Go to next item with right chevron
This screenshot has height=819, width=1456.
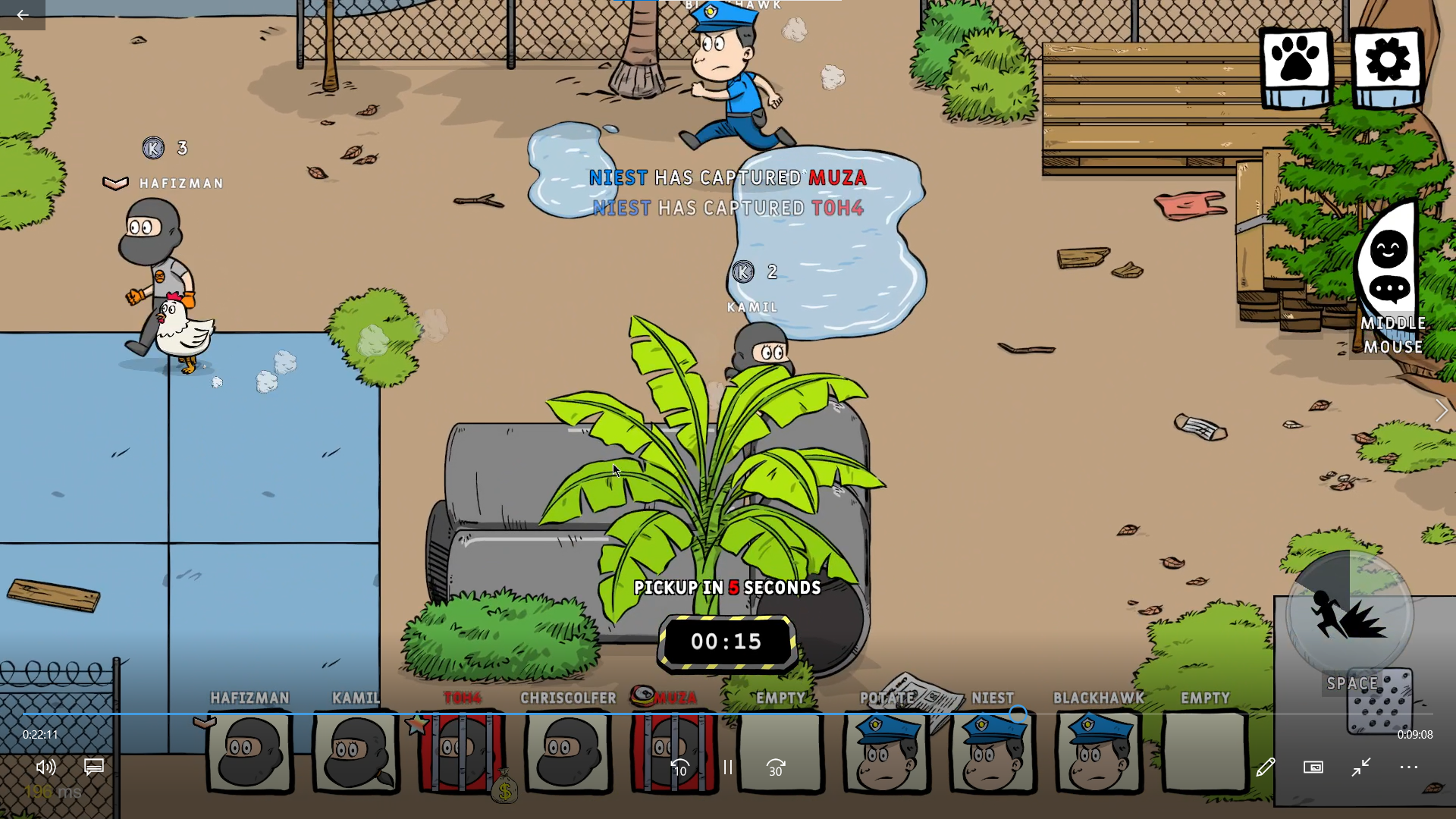1441,410
